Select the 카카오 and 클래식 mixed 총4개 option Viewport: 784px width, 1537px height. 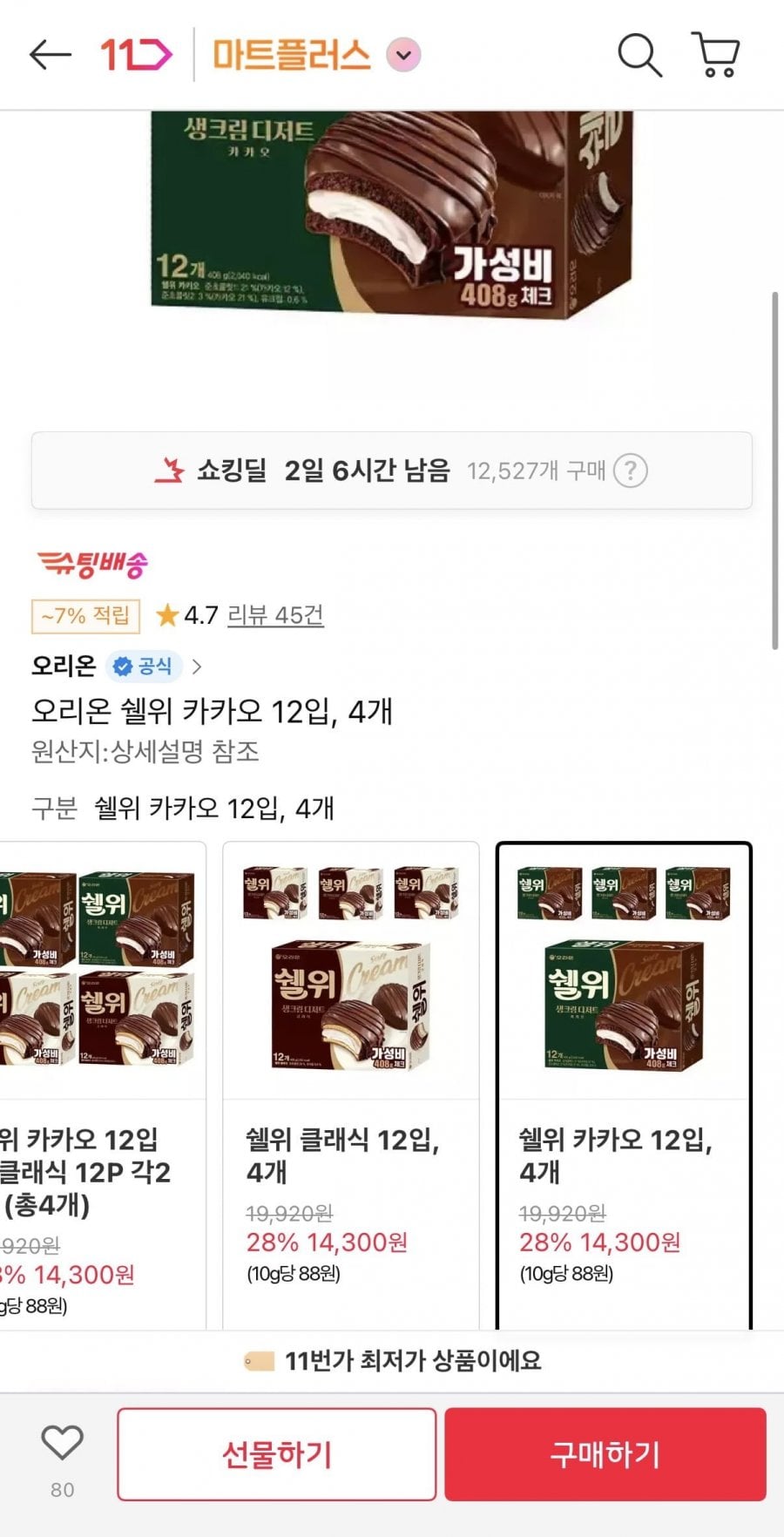tap(103, 1085)
